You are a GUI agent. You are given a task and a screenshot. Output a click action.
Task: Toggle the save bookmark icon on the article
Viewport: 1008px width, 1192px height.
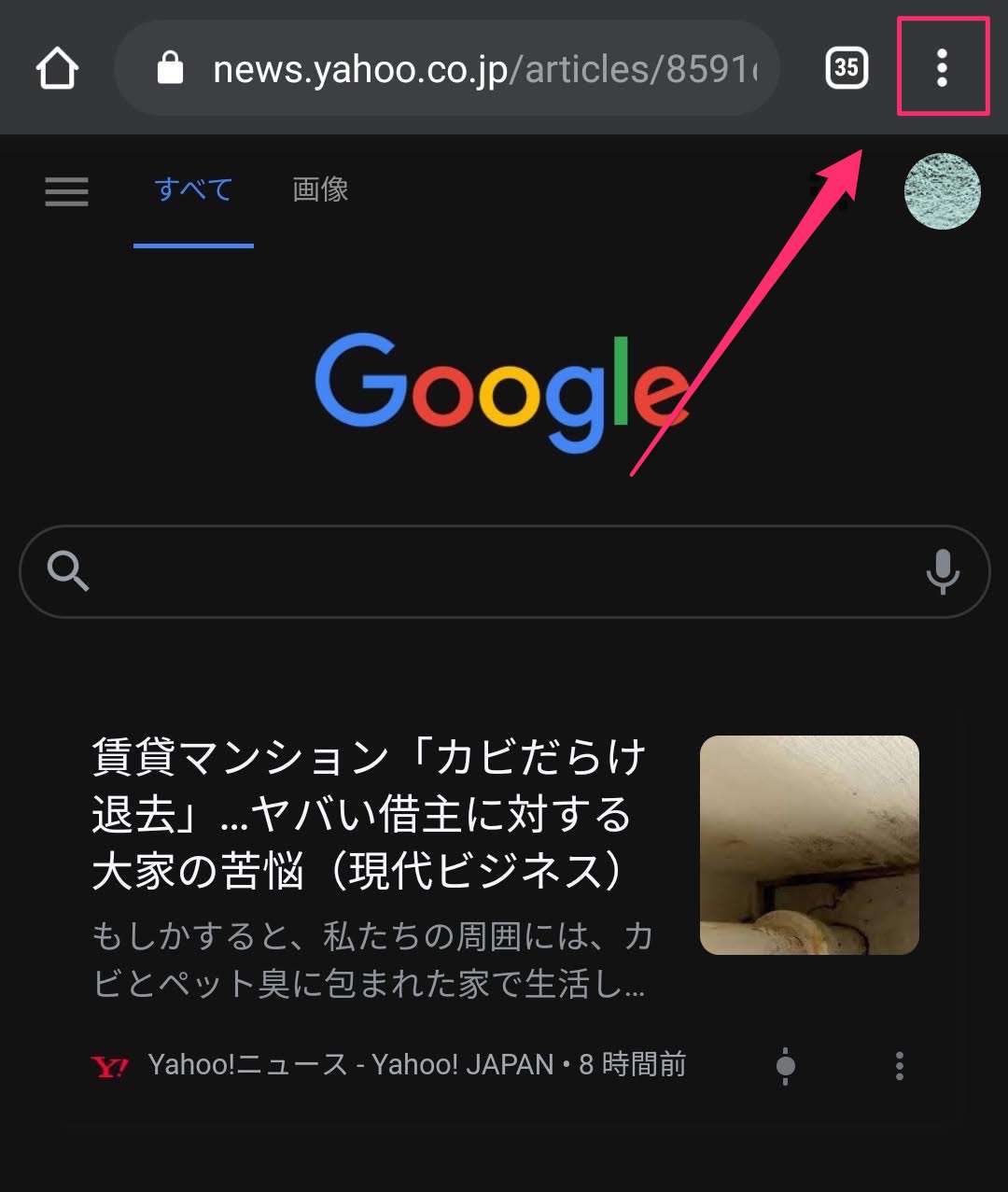(785, 1064)
